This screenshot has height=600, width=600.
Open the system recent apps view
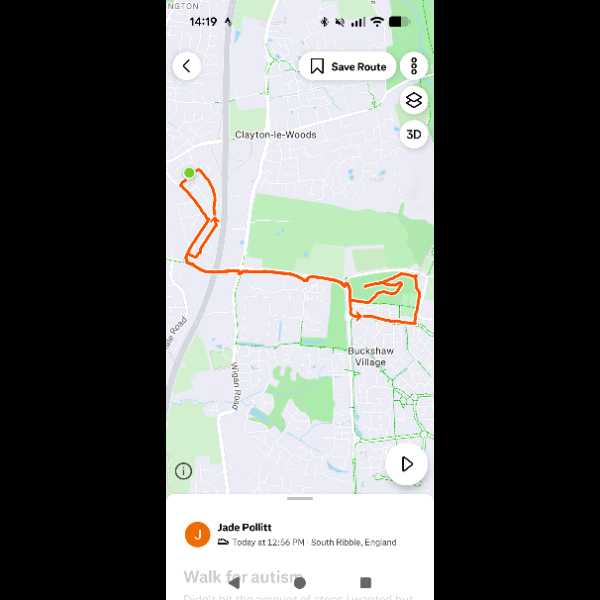[365, 582]
